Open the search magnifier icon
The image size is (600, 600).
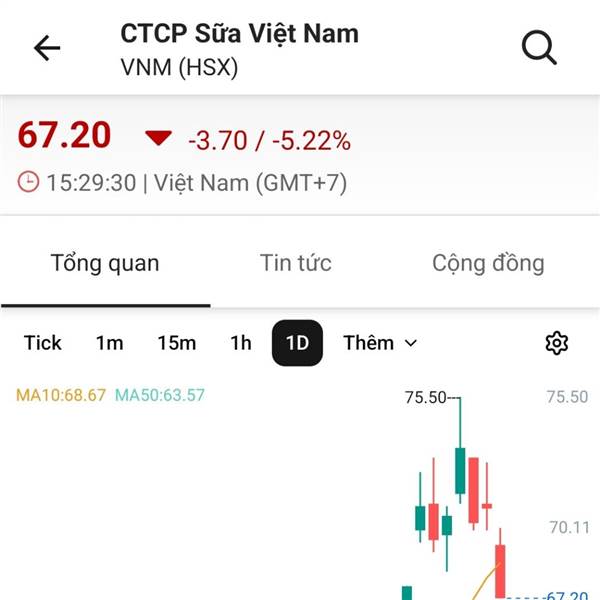tap(539, 48)
